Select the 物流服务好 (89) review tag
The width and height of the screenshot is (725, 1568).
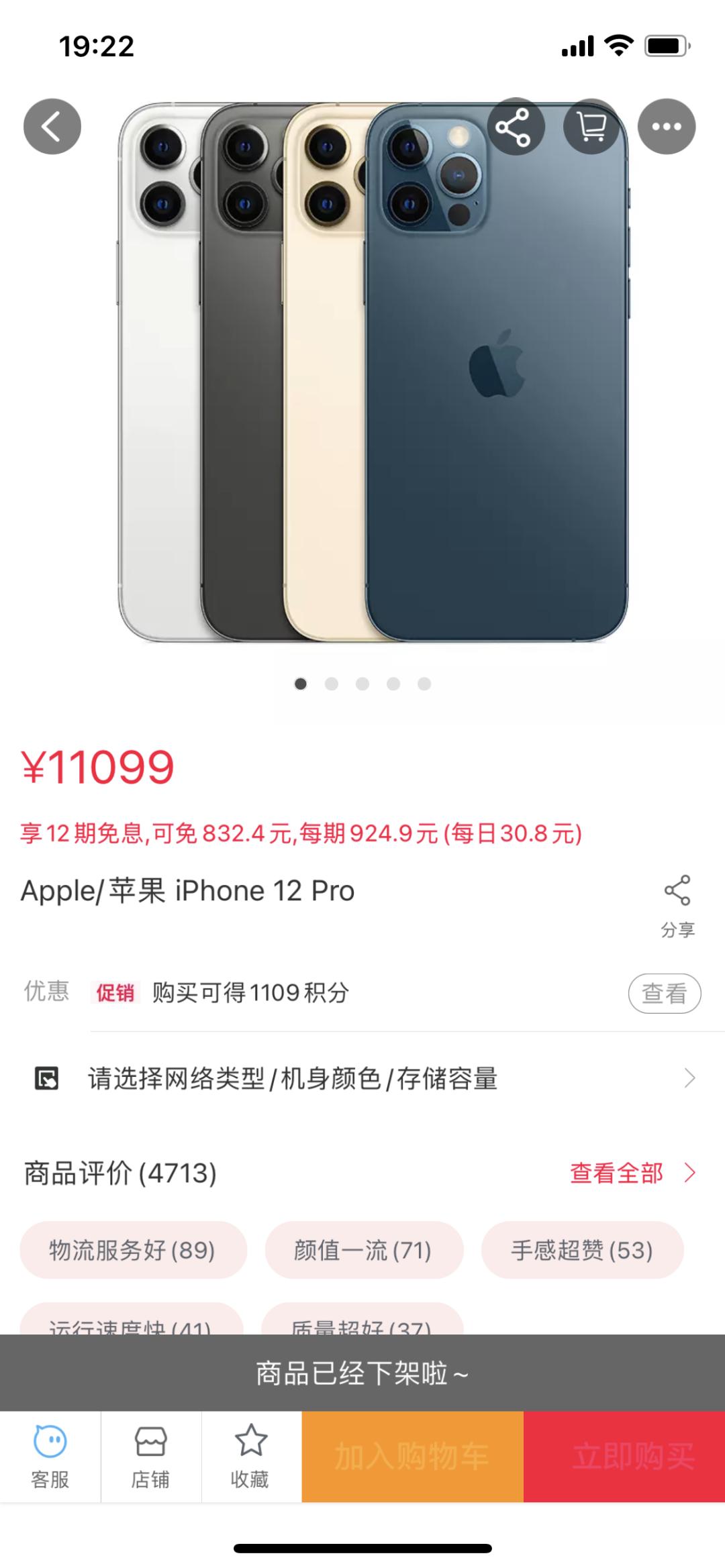133,1250
